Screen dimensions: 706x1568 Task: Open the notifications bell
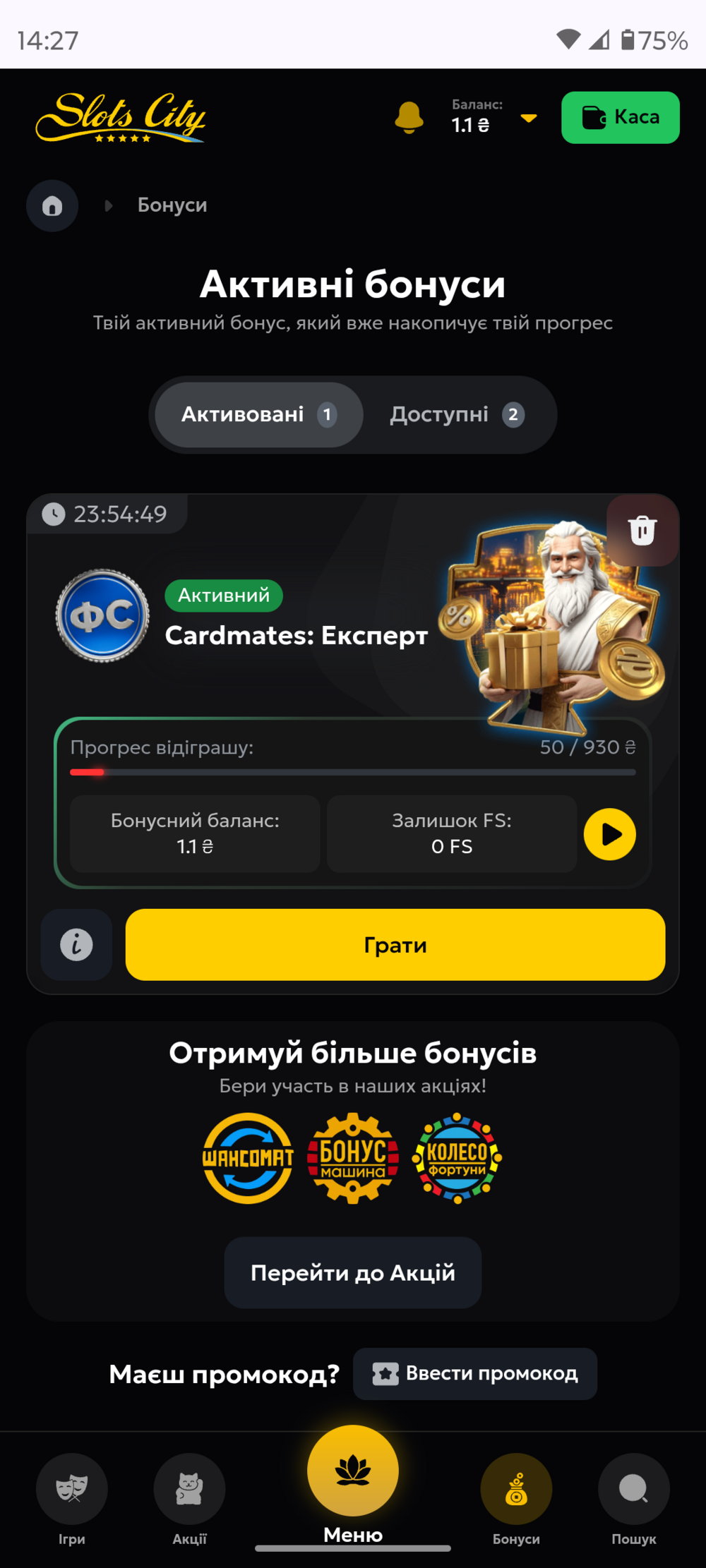coord(409,117)
